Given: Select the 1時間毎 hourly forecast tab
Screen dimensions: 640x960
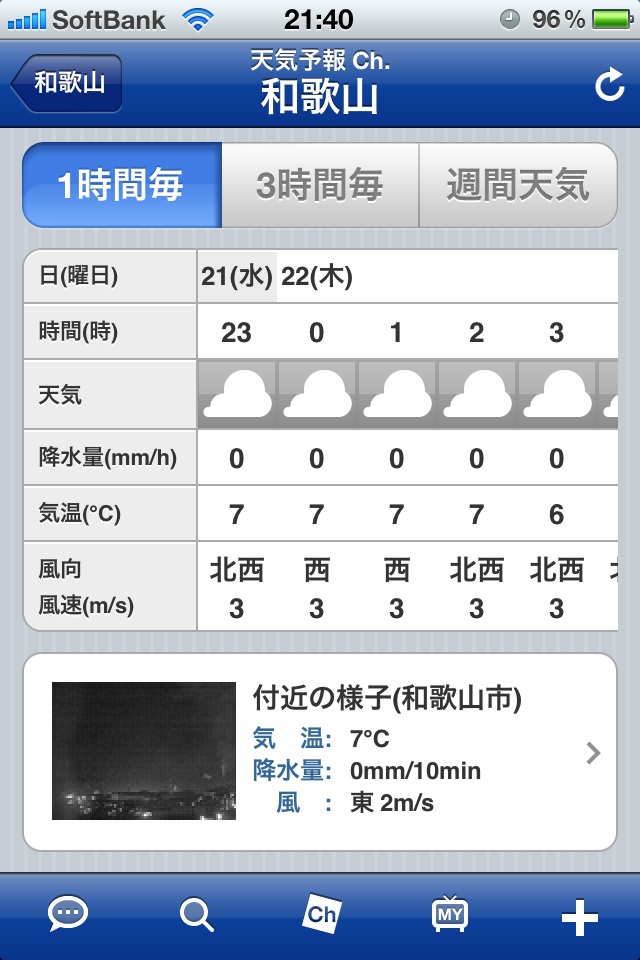Looking at the screenshot, I should (121, 186).
